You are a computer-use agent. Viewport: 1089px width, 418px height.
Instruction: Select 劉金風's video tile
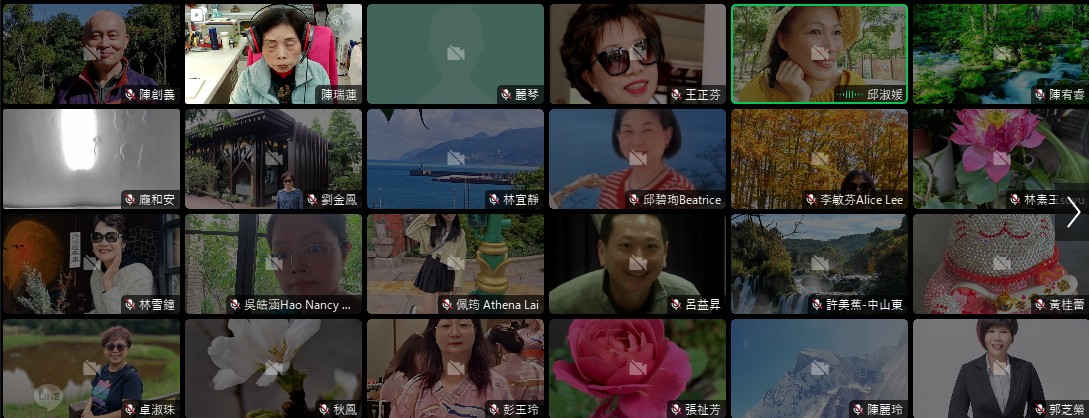tap(273, 159)
